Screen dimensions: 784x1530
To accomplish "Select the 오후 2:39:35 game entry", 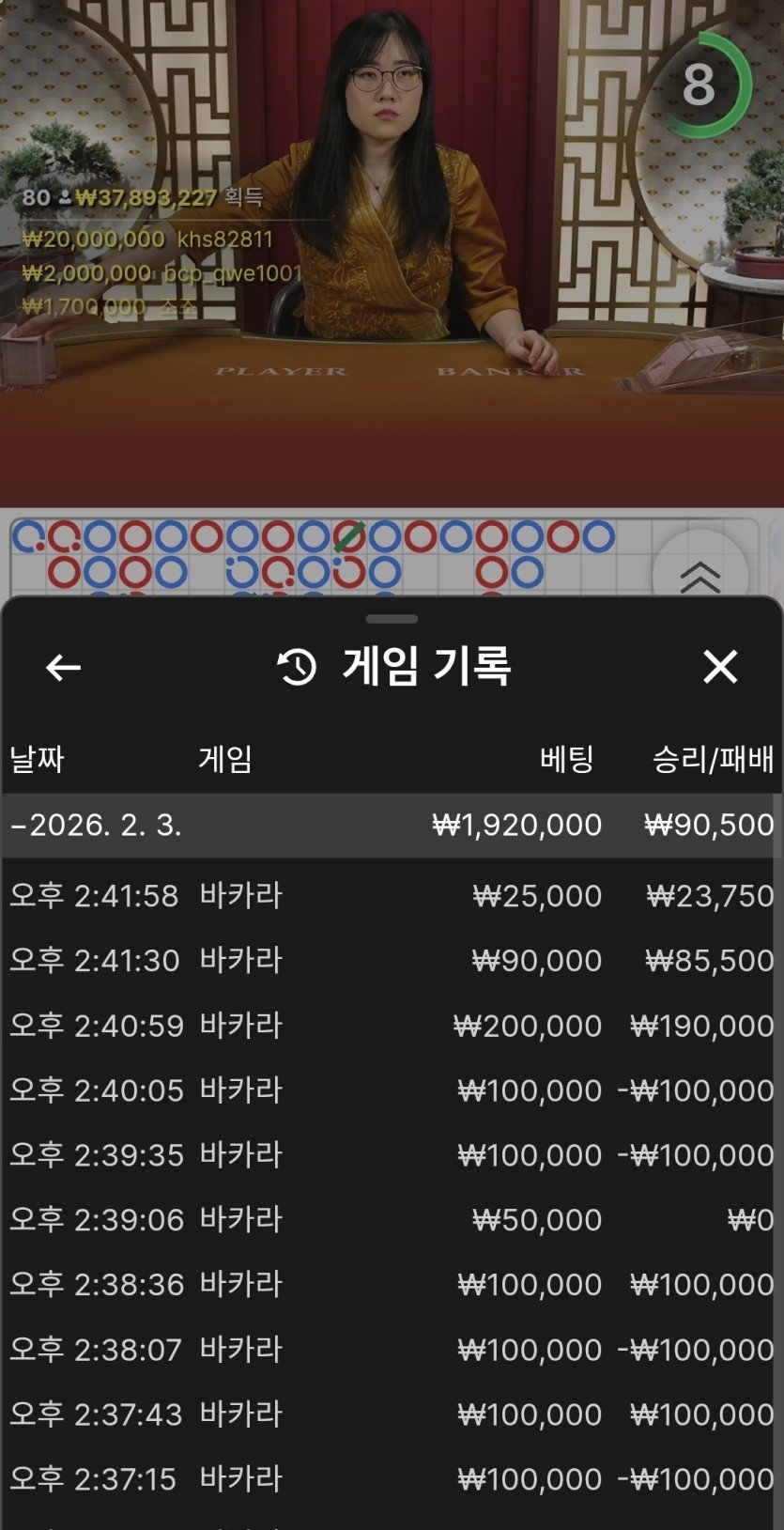I will point(390,1155).
